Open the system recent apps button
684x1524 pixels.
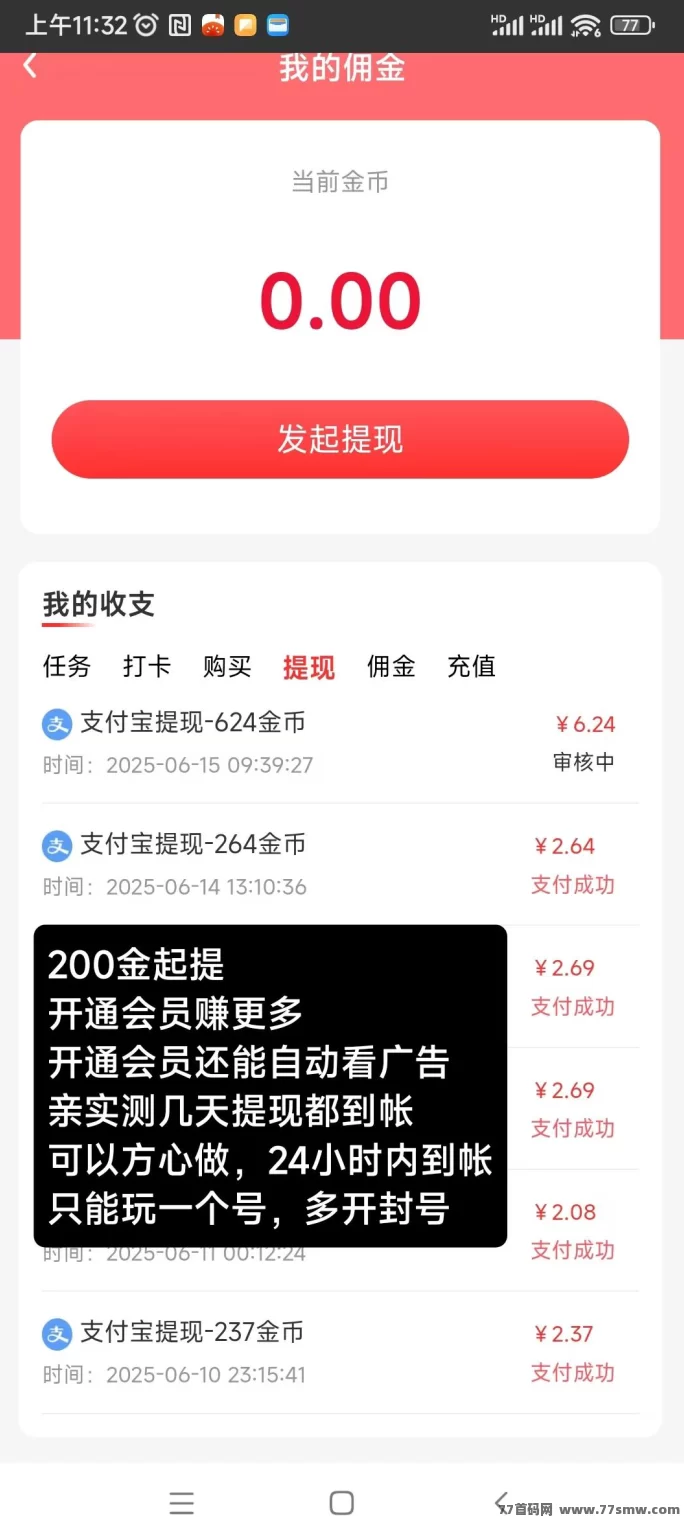click(181, 1502)
